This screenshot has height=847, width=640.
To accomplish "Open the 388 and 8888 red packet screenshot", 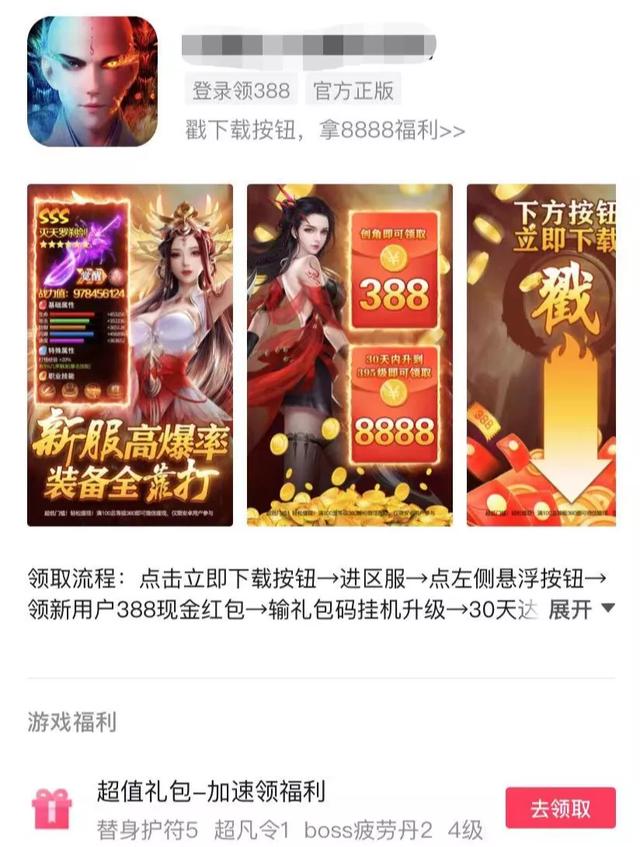I will 349,355.
